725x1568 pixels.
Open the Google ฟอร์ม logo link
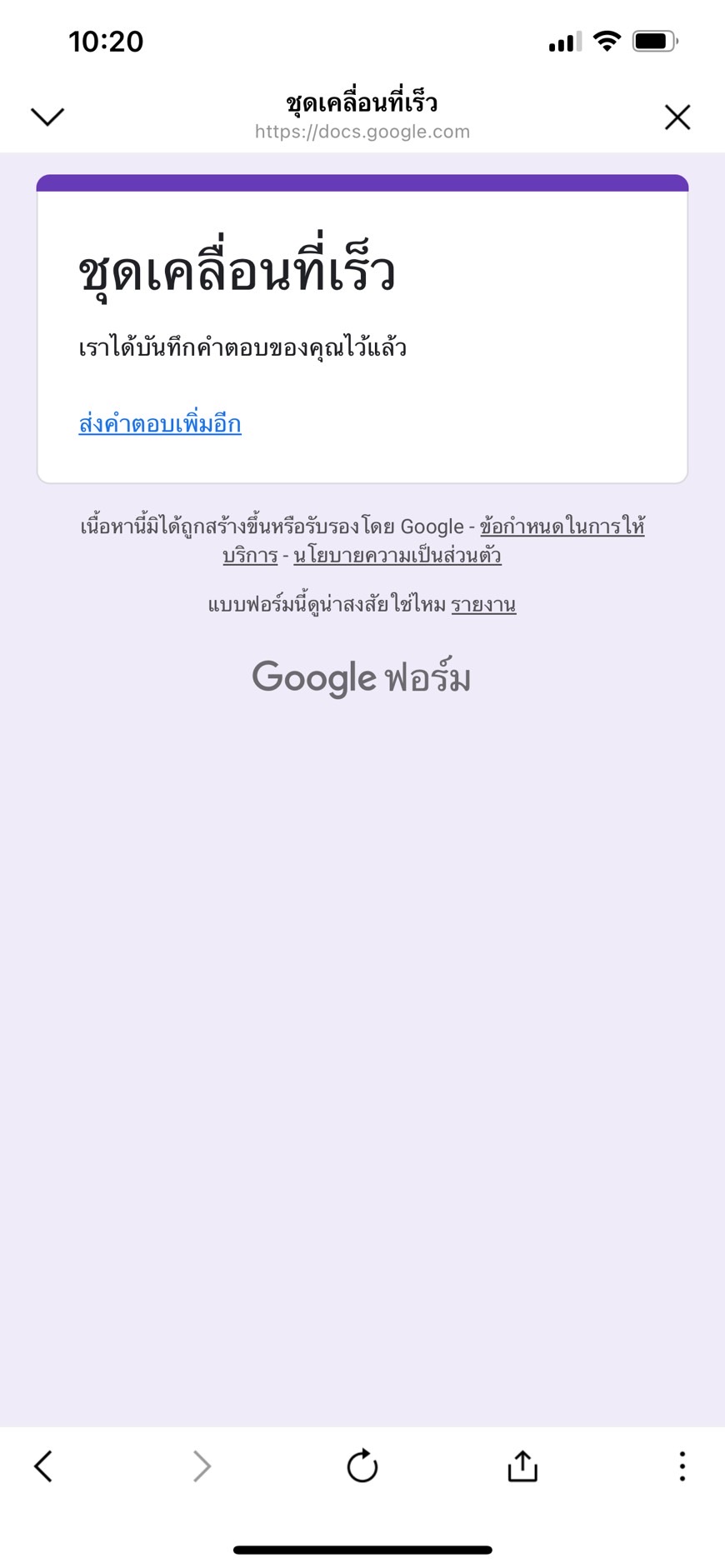362,677
